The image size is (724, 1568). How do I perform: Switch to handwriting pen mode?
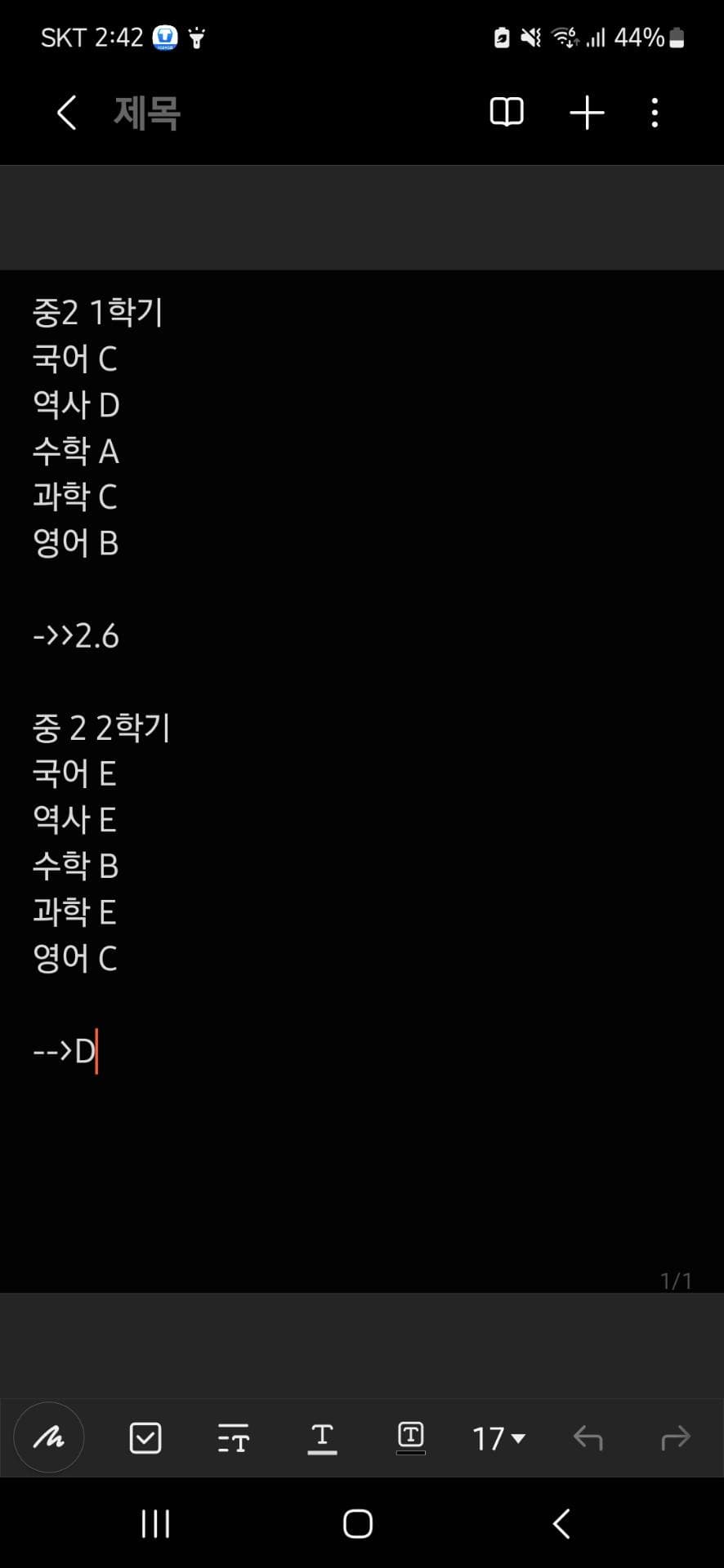[x=49, y=1437]
